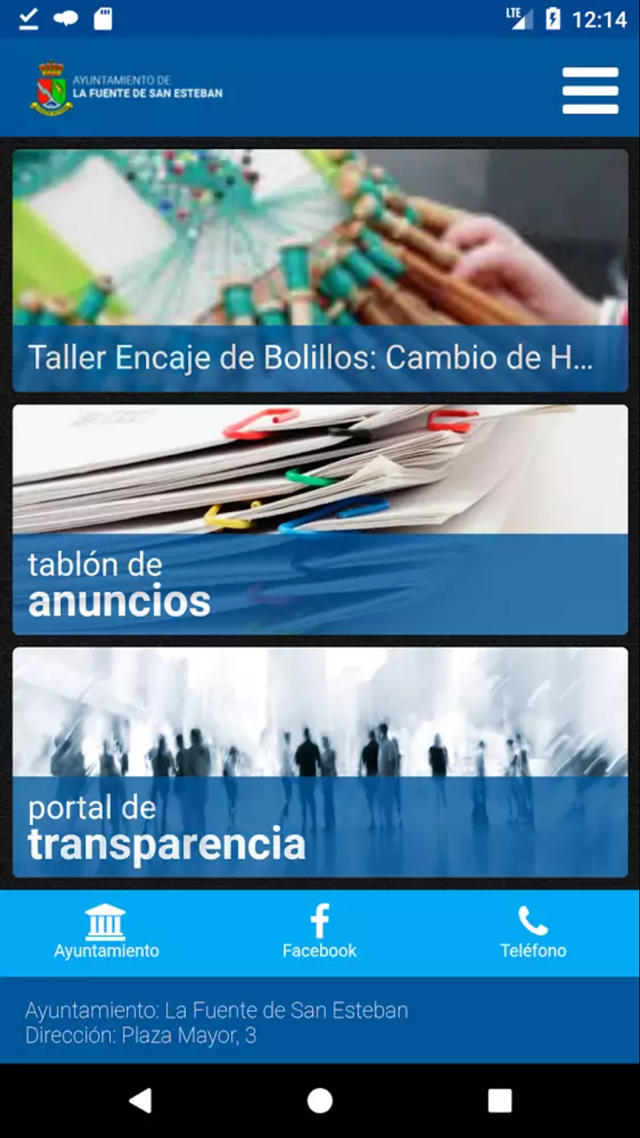
Task: Open the hamburger menu
Action: tap(590, 91)
